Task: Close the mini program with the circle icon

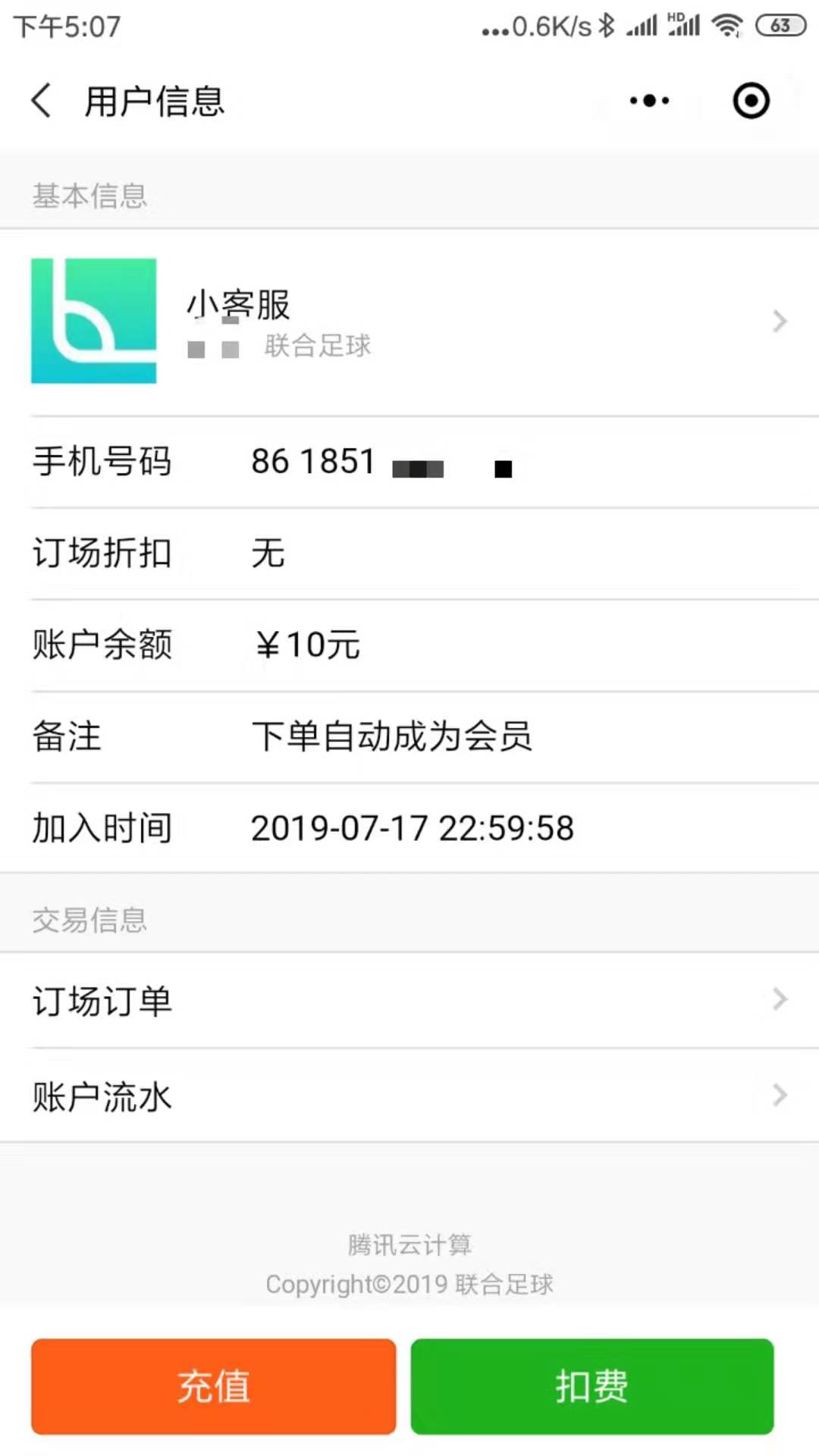Action: click(751, 101)
